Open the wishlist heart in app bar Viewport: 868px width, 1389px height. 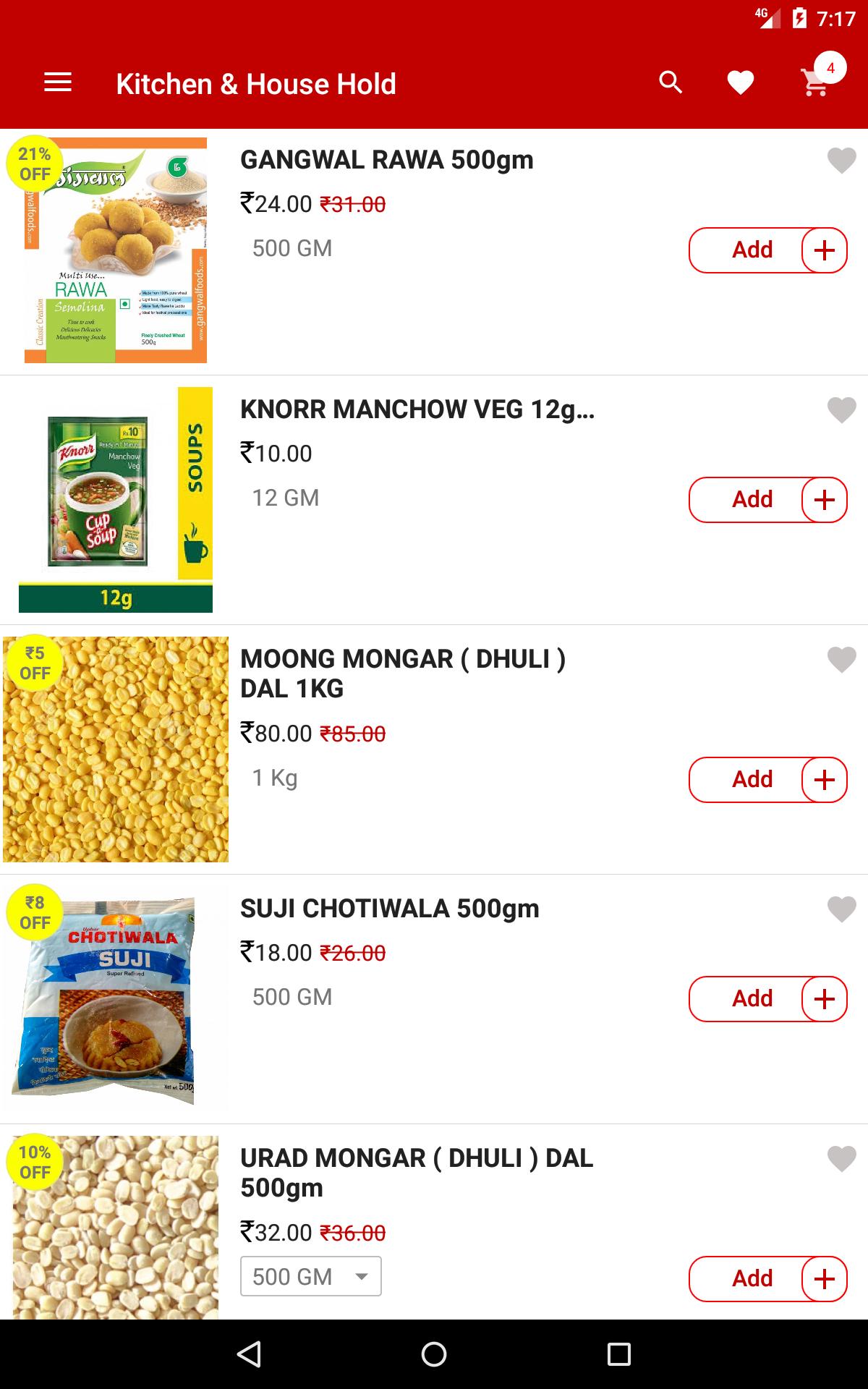[x=740, y=83]
